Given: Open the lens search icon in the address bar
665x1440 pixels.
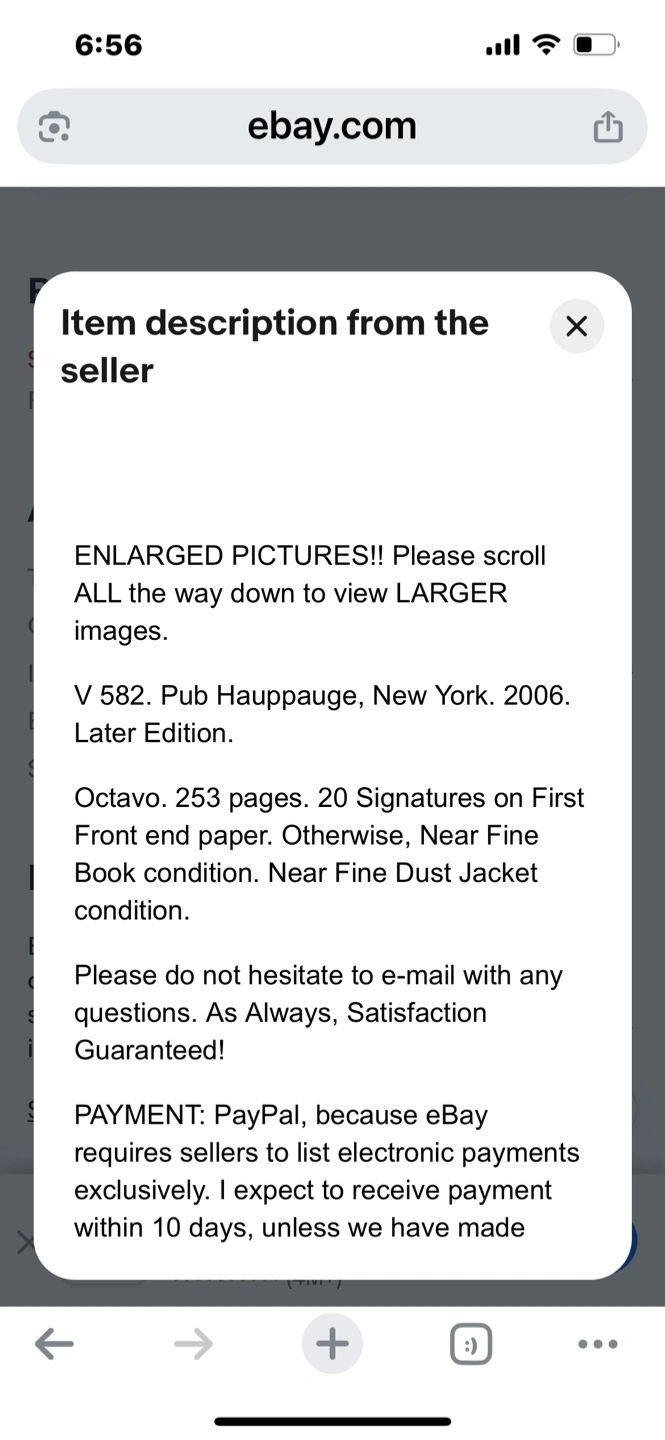Looking at the screenshot, I should coord(54,127).
